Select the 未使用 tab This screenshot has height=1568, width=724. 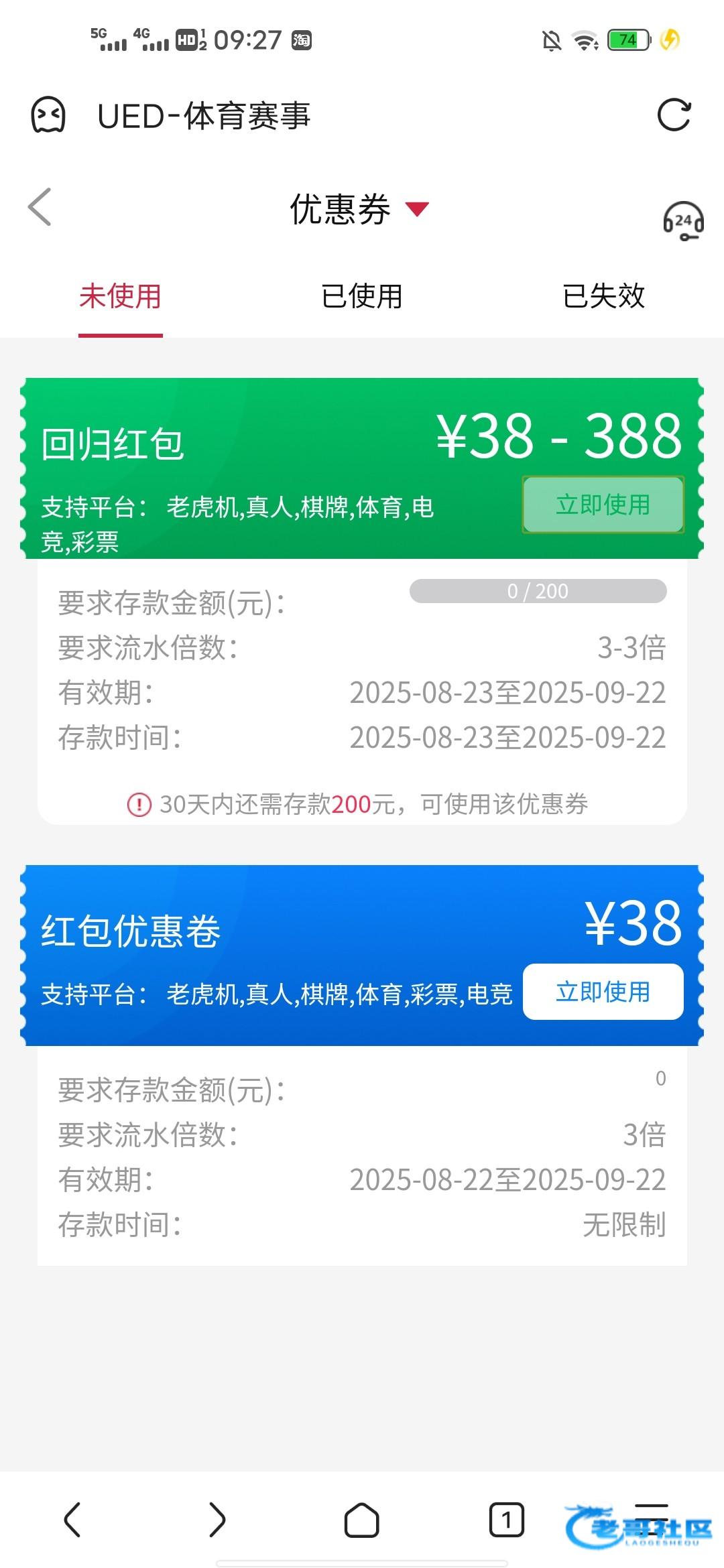tap(121, 296)
